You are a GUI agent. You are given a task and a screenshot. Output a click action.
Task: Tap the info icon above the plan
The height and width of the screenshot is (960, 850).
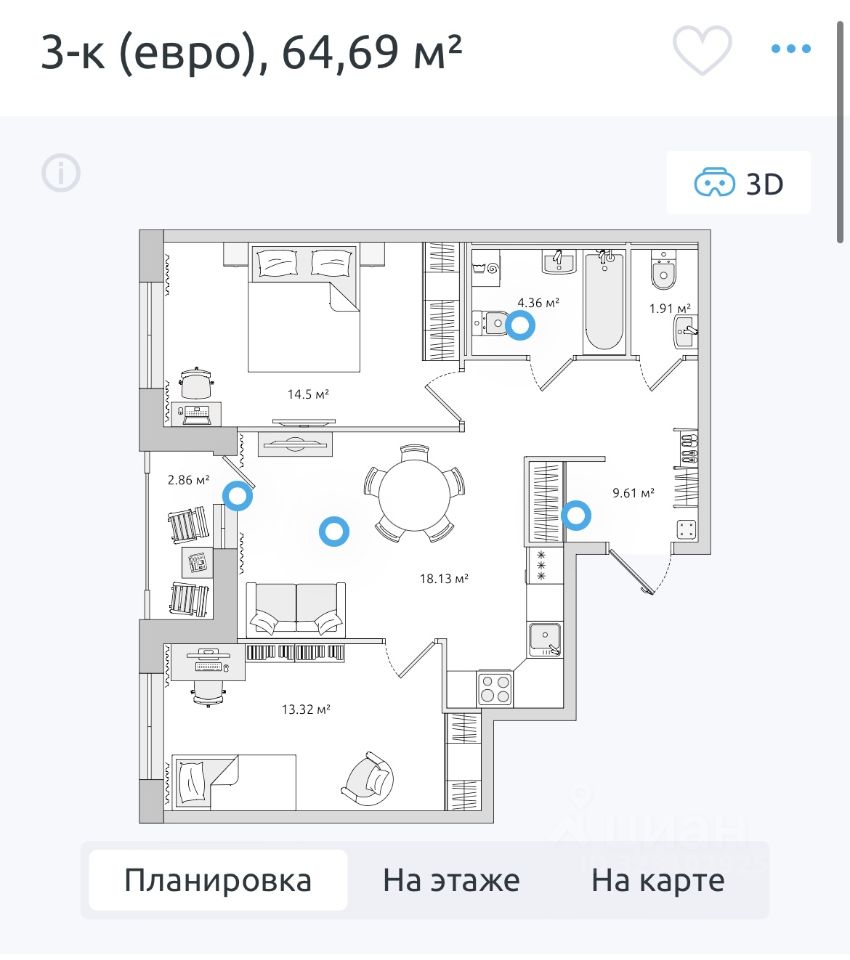point(61,174)
